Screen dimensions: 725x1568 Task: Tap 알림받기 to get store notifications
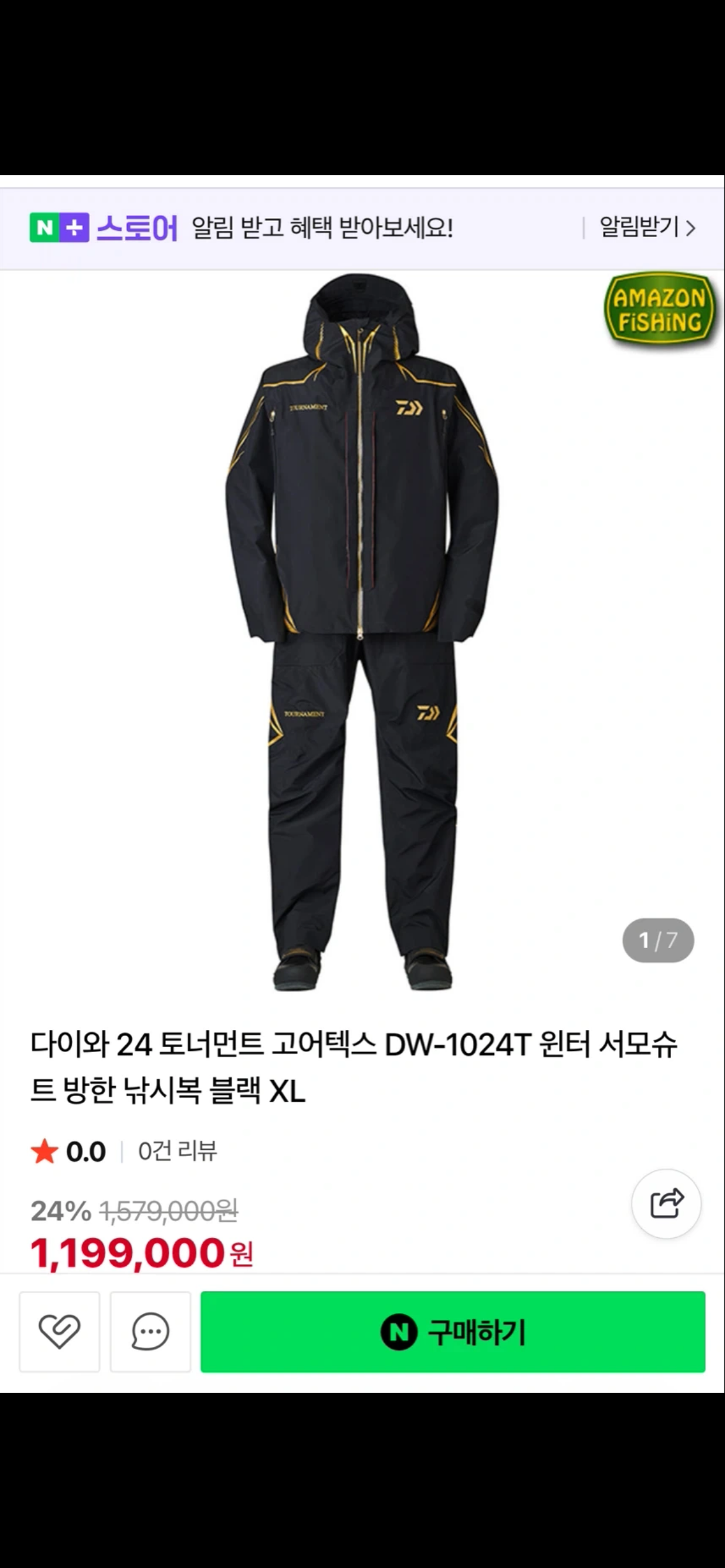tap(646, 228)
